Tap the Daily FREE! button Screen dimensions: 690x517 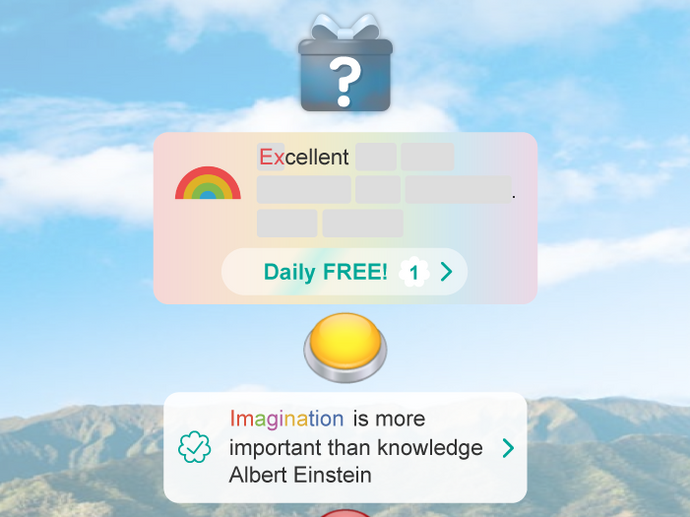pos(344,272)
